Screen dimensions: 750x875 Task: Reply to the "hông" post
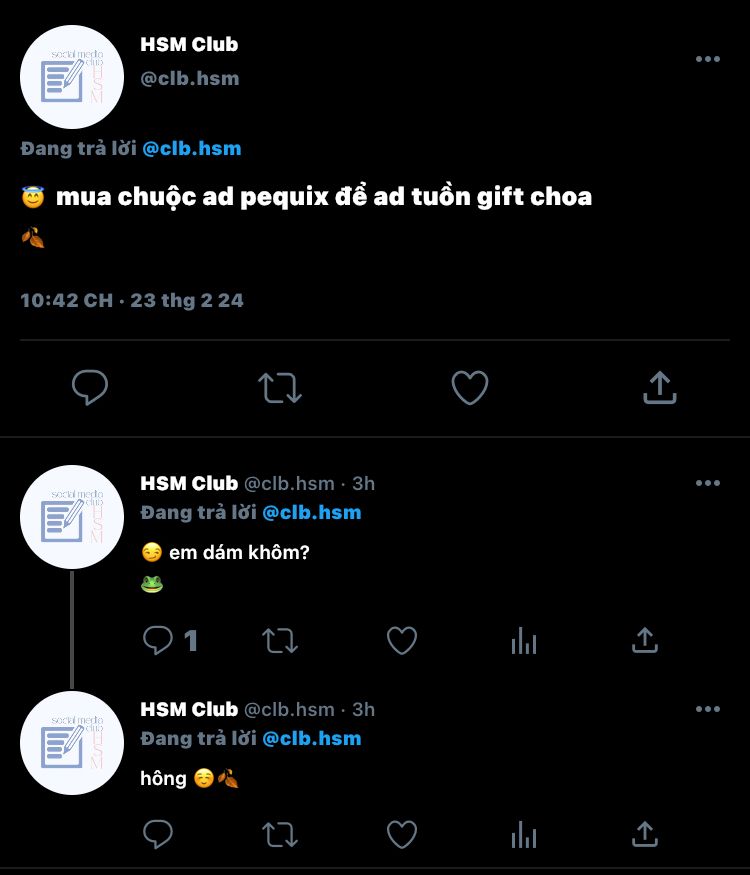coord(158,833)
